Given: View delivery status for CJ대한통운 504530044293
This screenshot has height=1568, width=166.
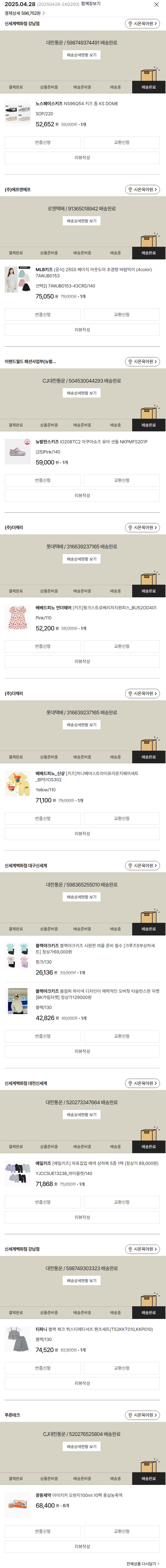Looking at the screenshot, I should pyautogui.click(x=81, y=393).
